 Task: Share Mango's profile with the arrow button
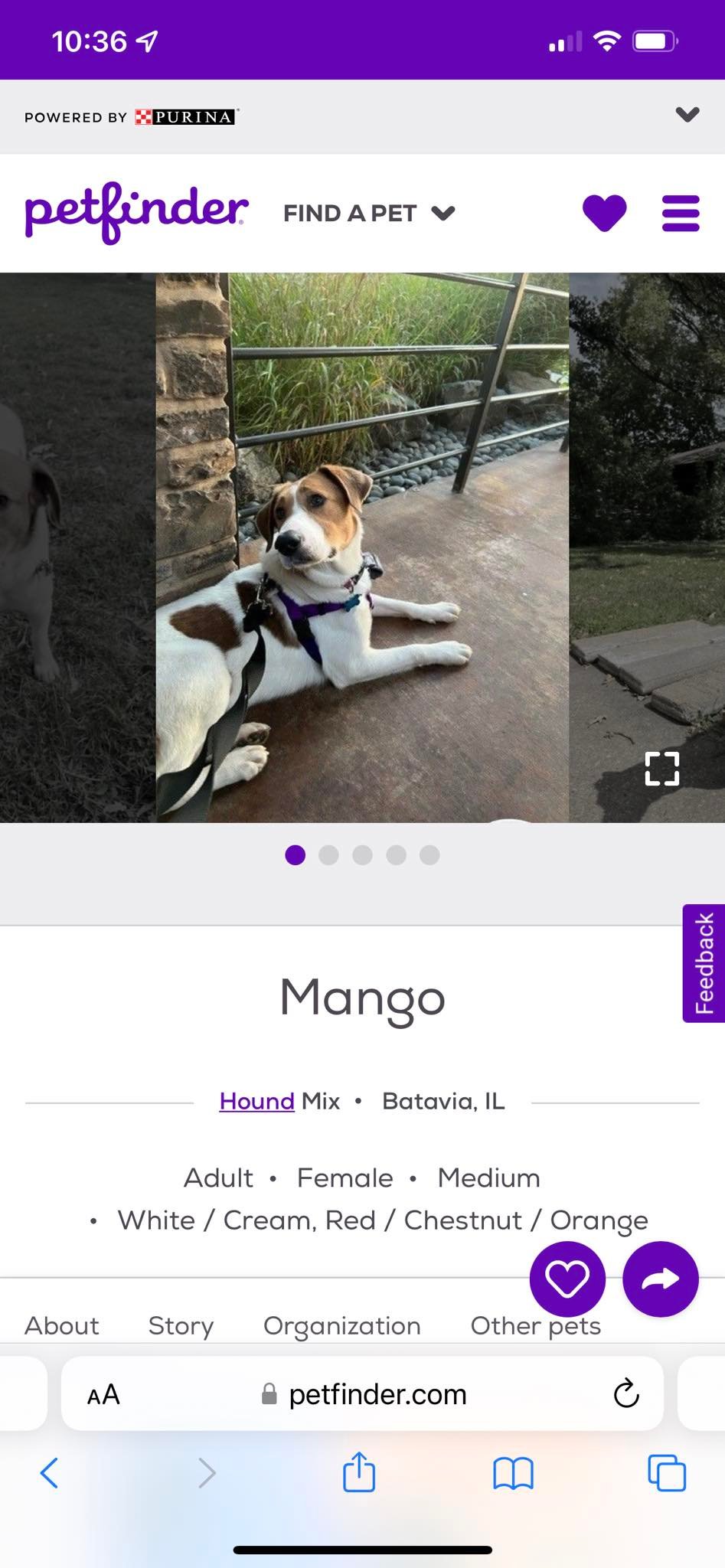661,1279
